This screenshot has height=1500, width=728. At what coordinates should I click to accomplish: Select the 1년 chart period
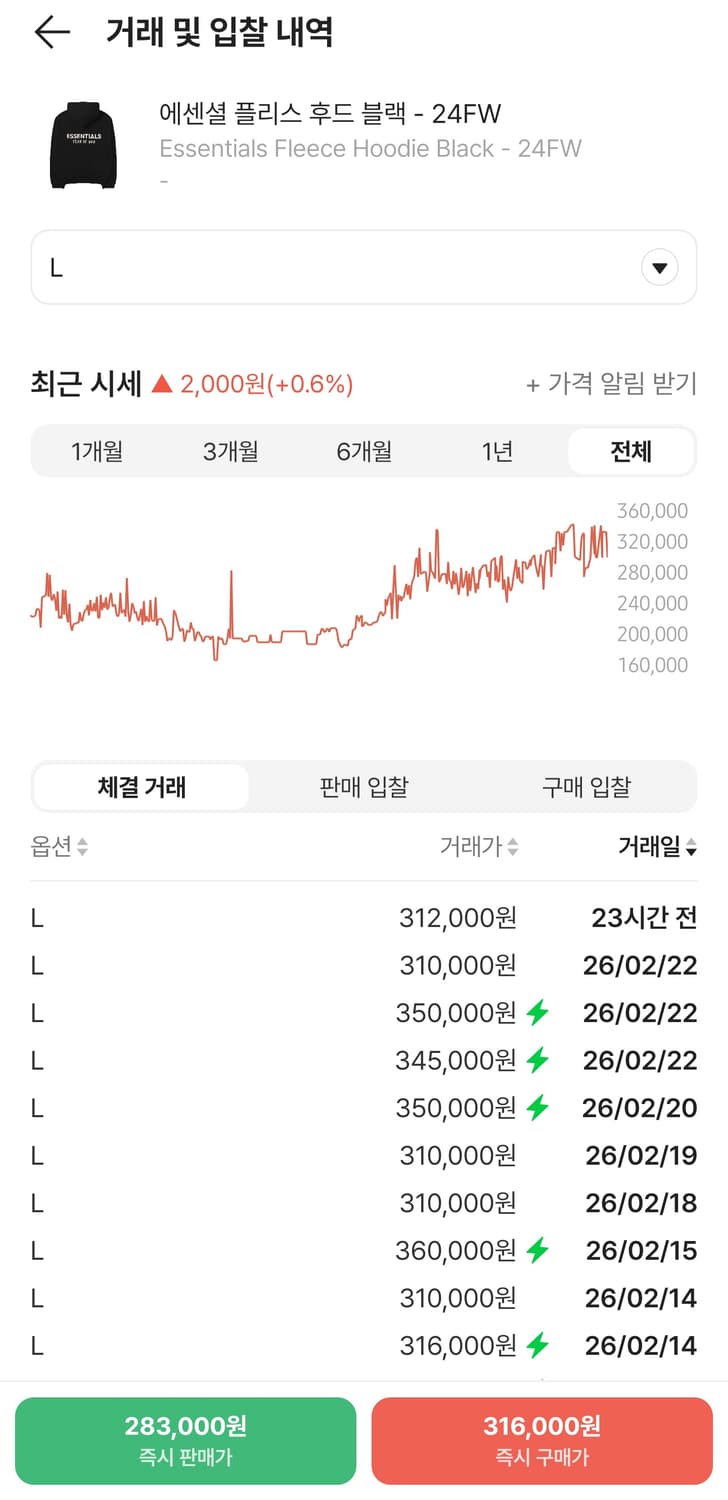click(497, 451)
